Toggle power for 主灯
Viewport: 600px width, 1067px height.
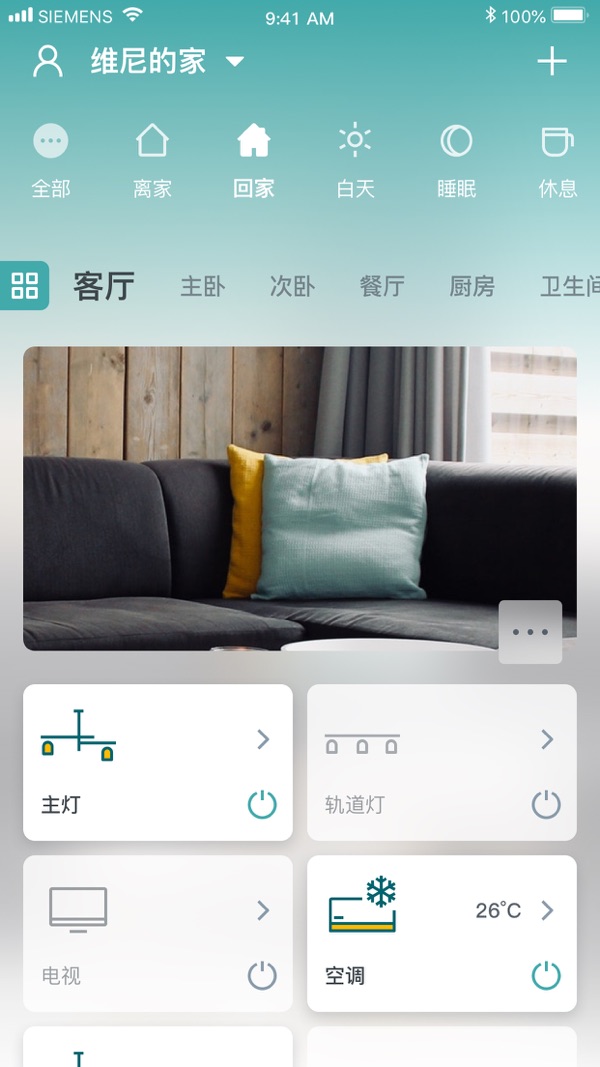click(262, 804)
